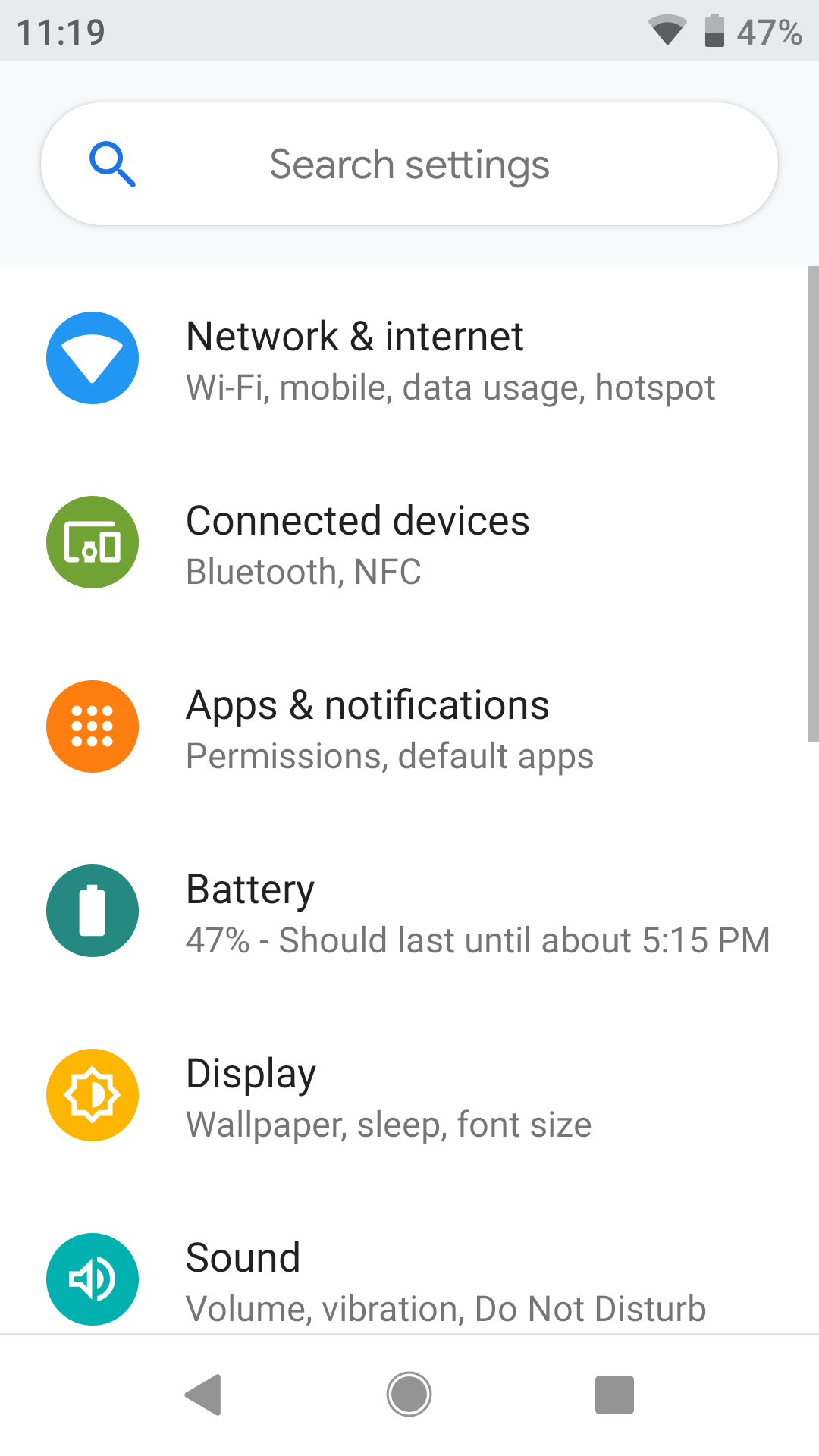Select the Sound settings row
The width and height of the screenshot is (819, 1456).
(x=409, y=1261)
